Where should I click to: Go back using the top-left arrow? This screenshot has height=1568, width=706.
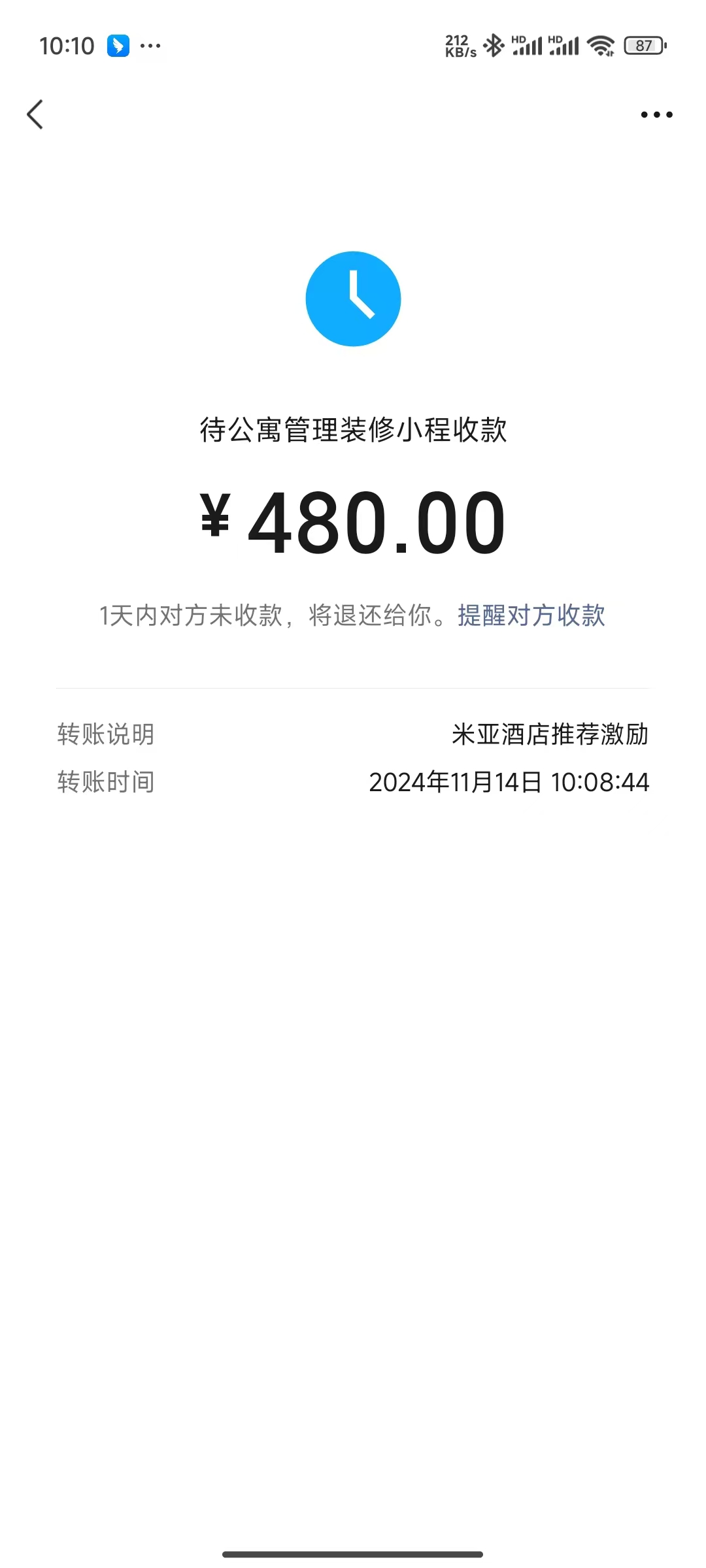tap(35, 115)
